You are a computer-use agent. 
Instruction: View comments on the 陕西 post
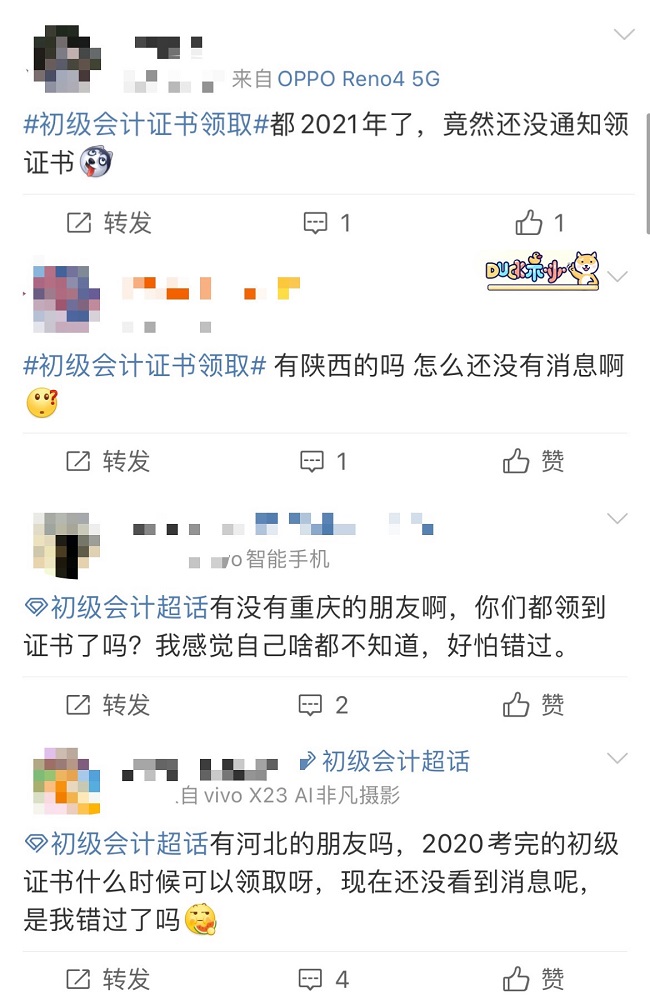(325, 461)
